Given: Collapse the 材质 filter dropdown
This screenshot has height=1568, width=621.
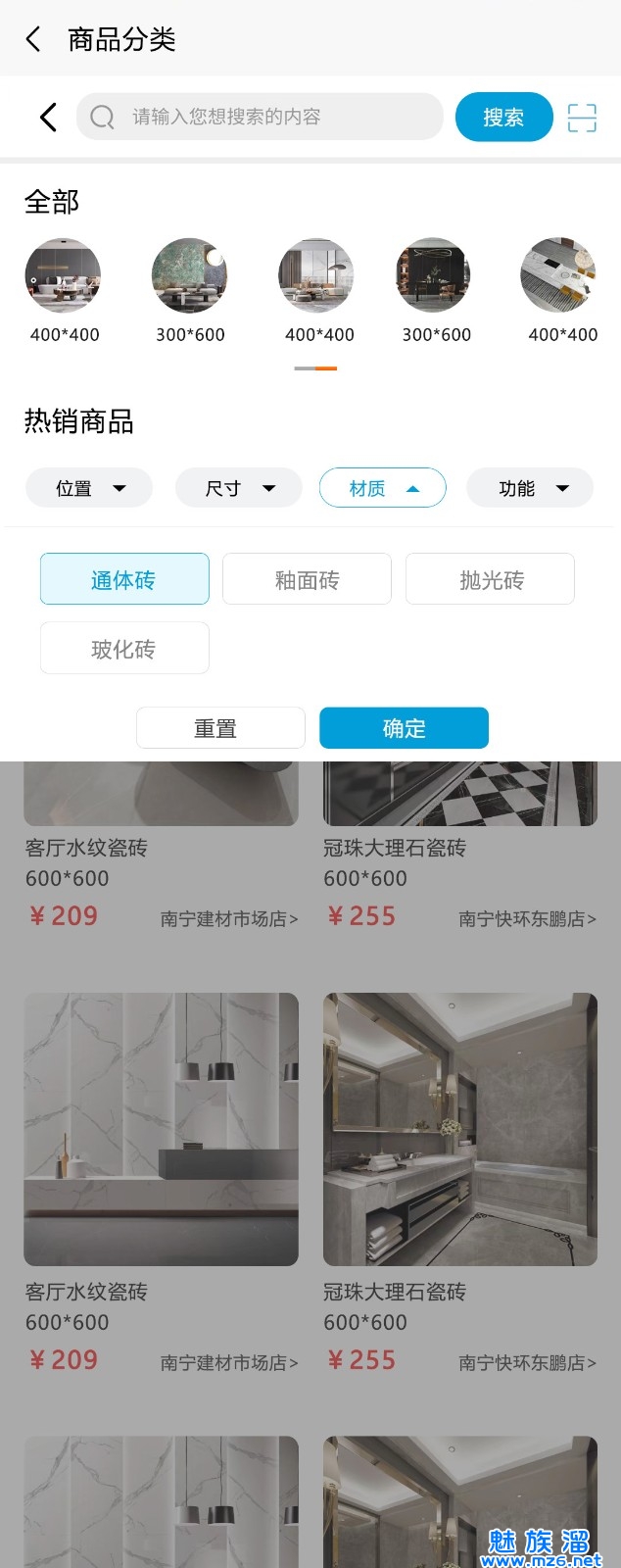Looking at the screenshot, I should coord(383,488).
